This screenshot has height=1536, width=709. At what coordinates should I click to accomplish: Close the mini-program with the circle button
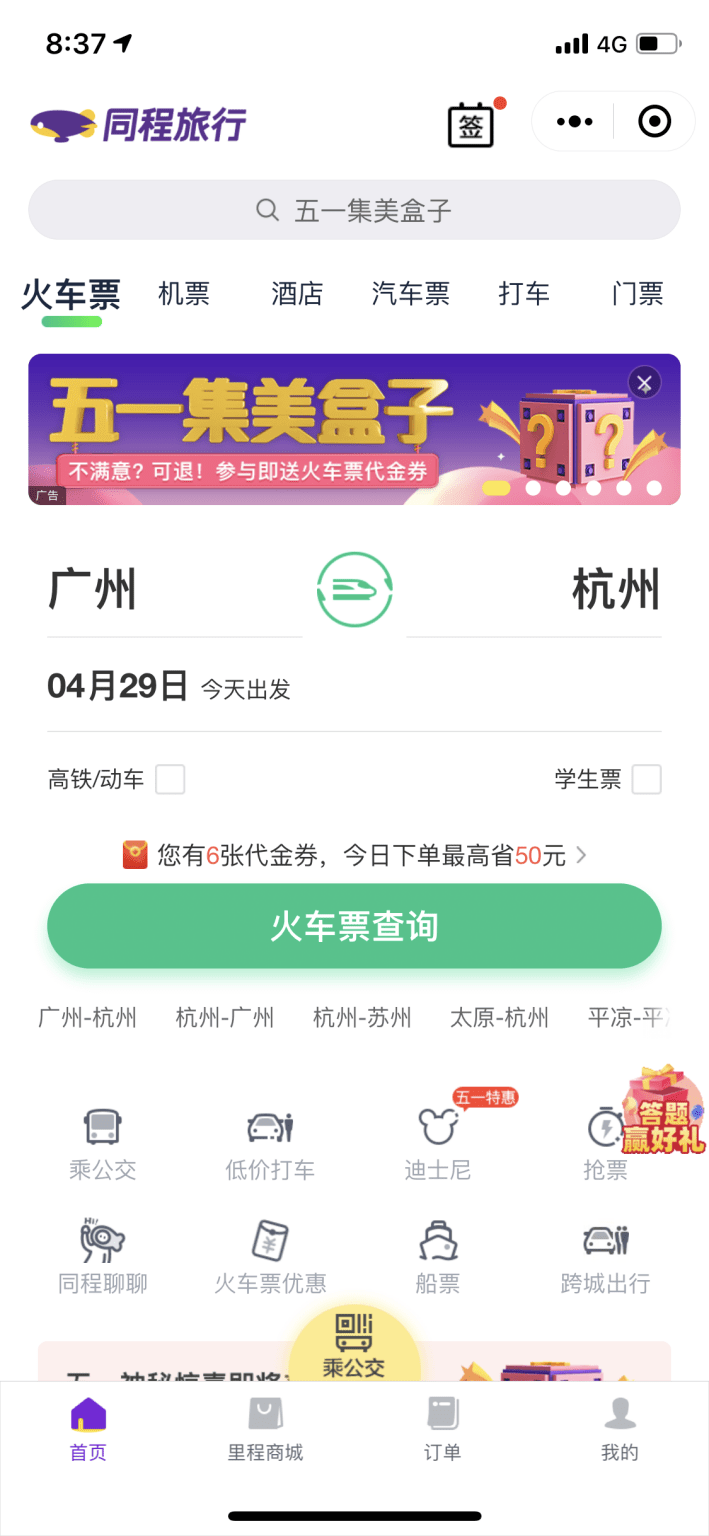click(x=654, y=122)
